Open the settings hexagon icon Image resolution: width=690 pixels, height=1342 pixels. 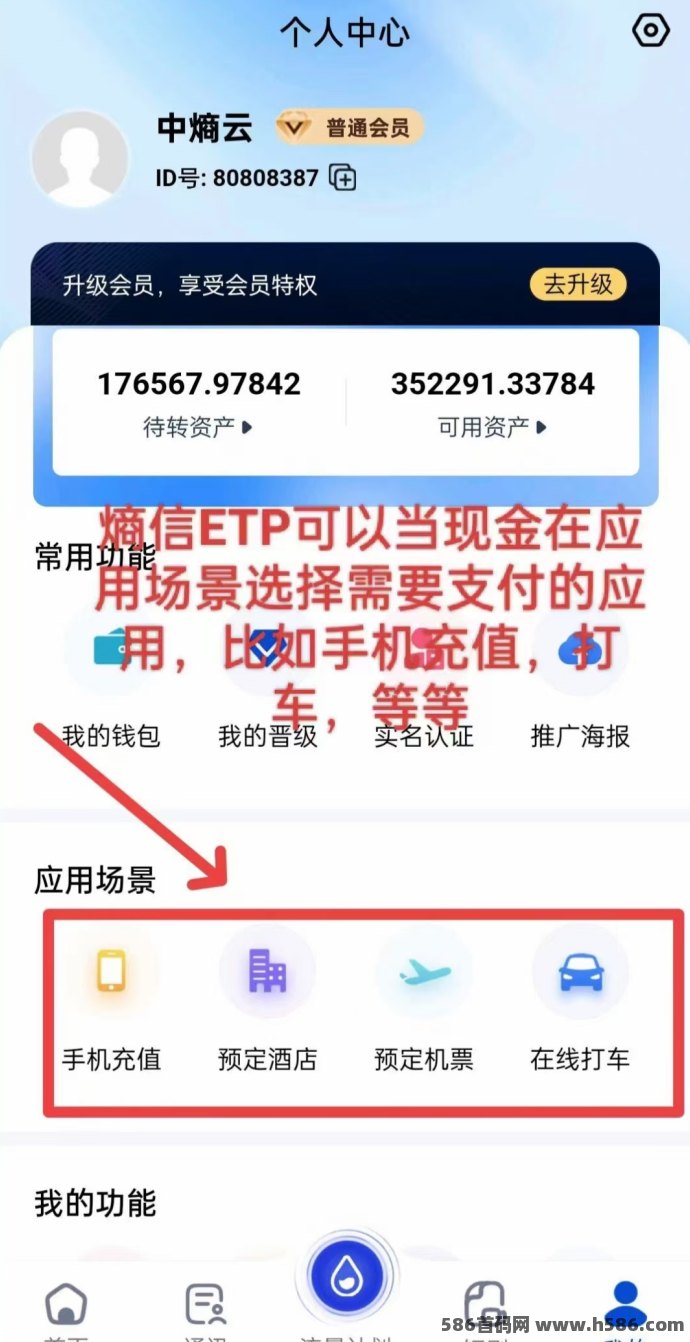pos(651,30)
